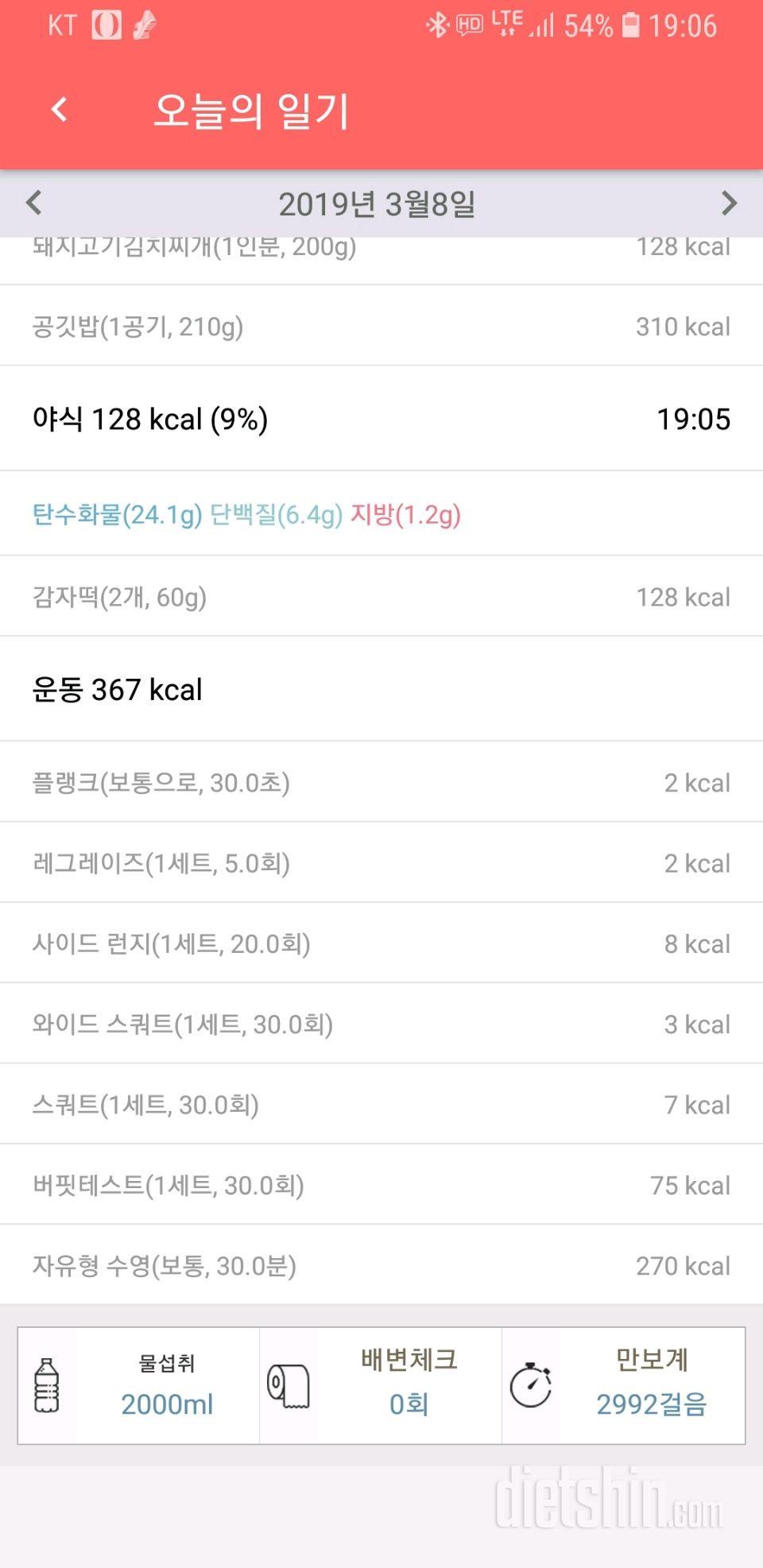
Task: Go to the next day
Action: pos(729,203)
